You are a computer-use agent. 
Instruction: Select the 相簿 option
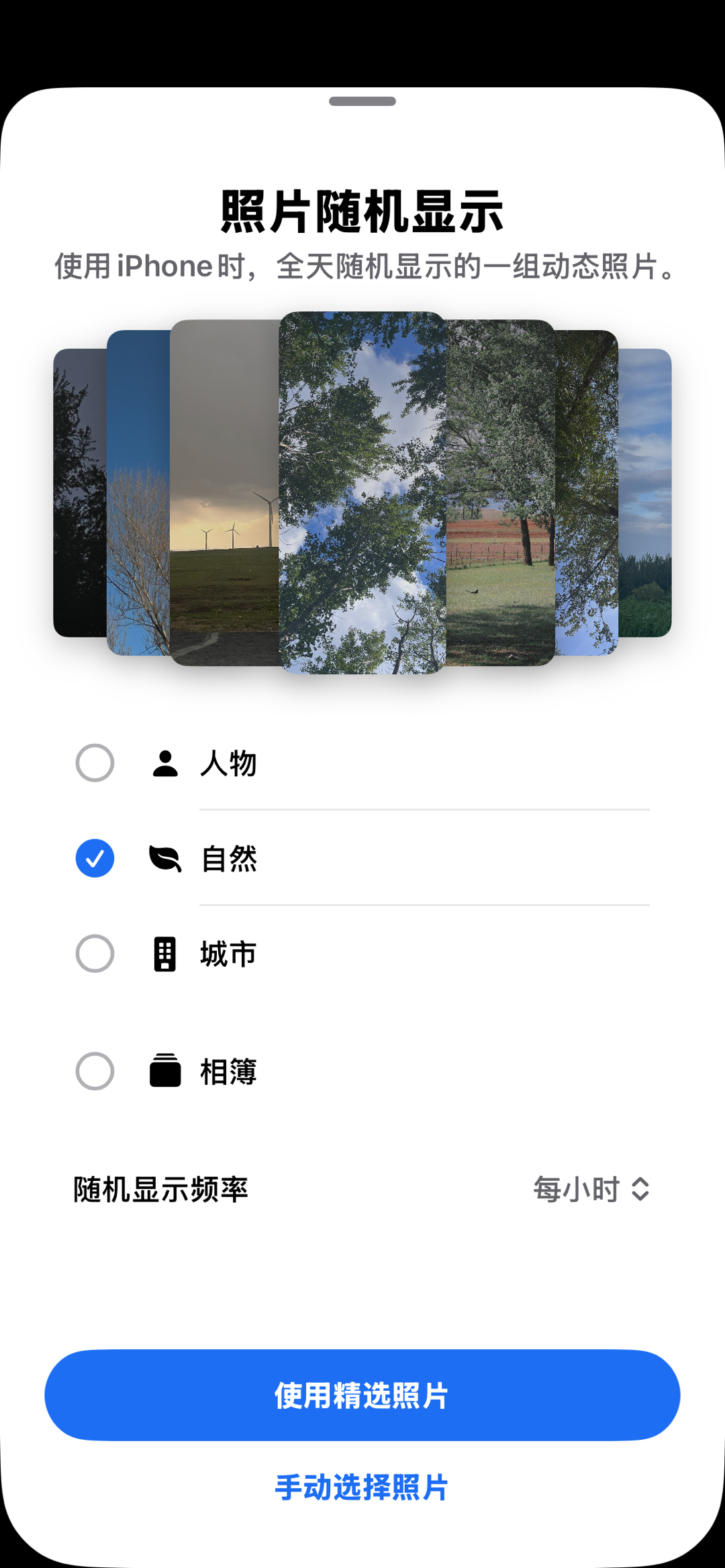click(95, 1071)
